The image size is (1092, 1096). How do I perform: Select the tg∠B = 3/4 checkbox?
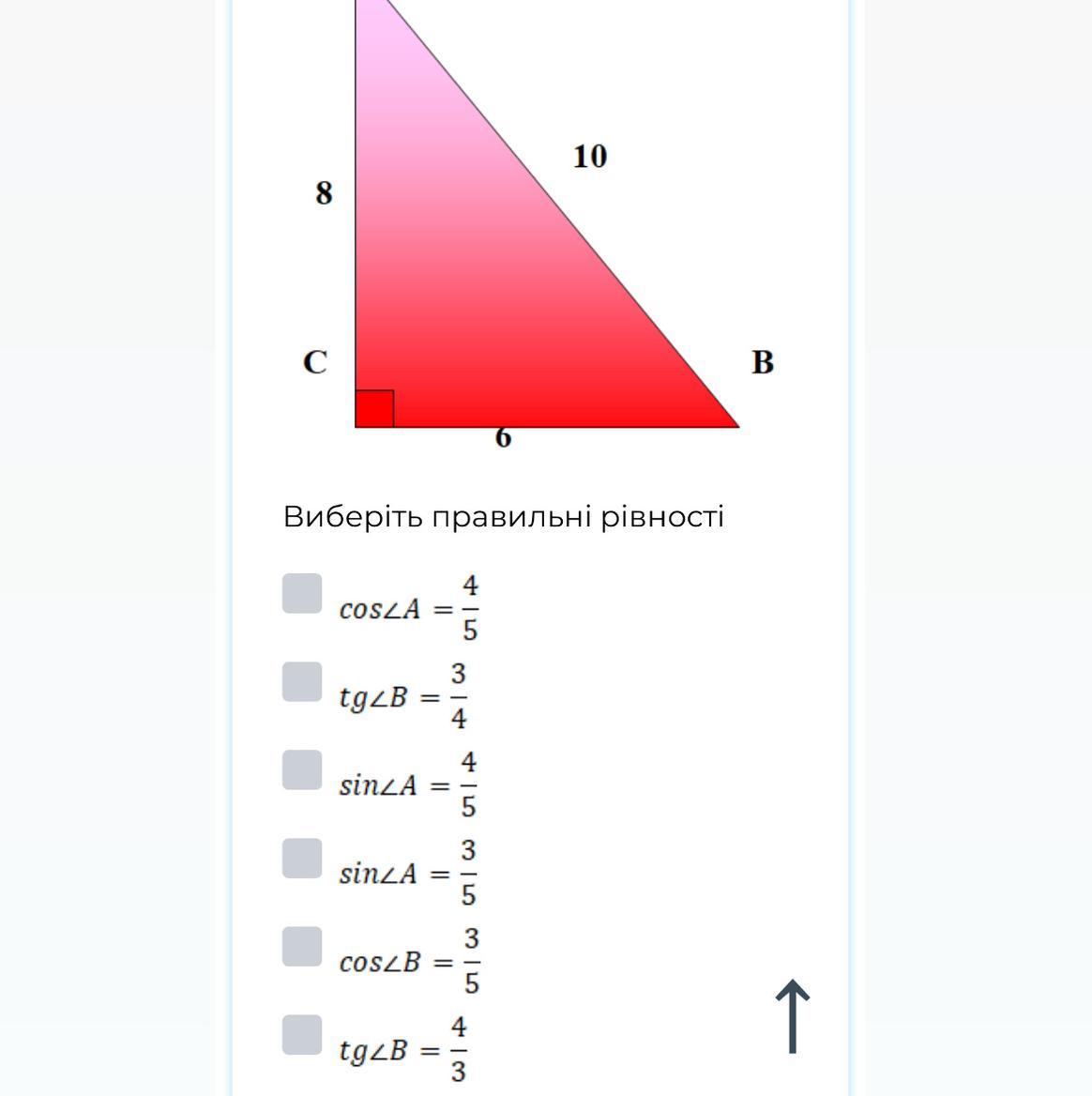[302, 681]
